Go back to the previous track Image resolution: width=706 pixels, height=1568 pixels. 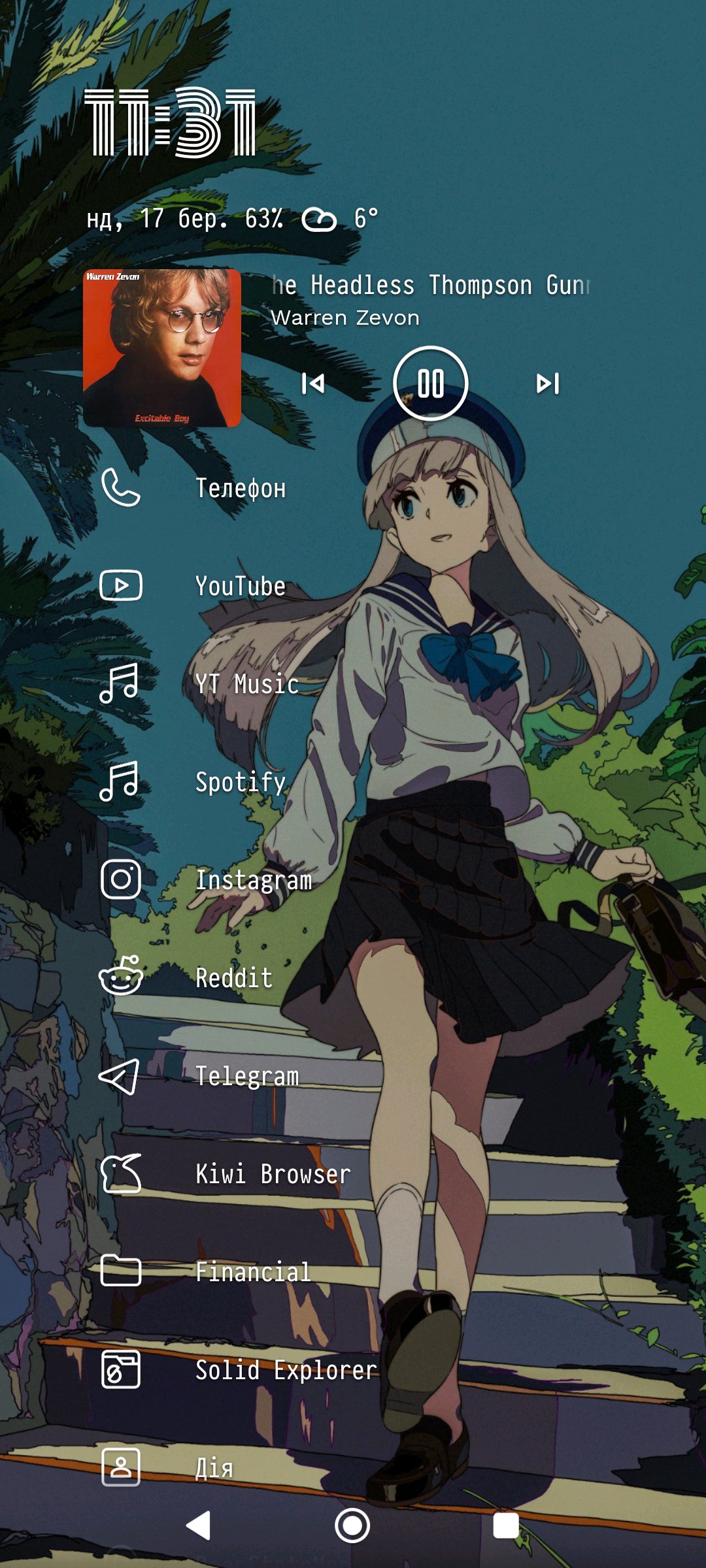coord(313,384)
